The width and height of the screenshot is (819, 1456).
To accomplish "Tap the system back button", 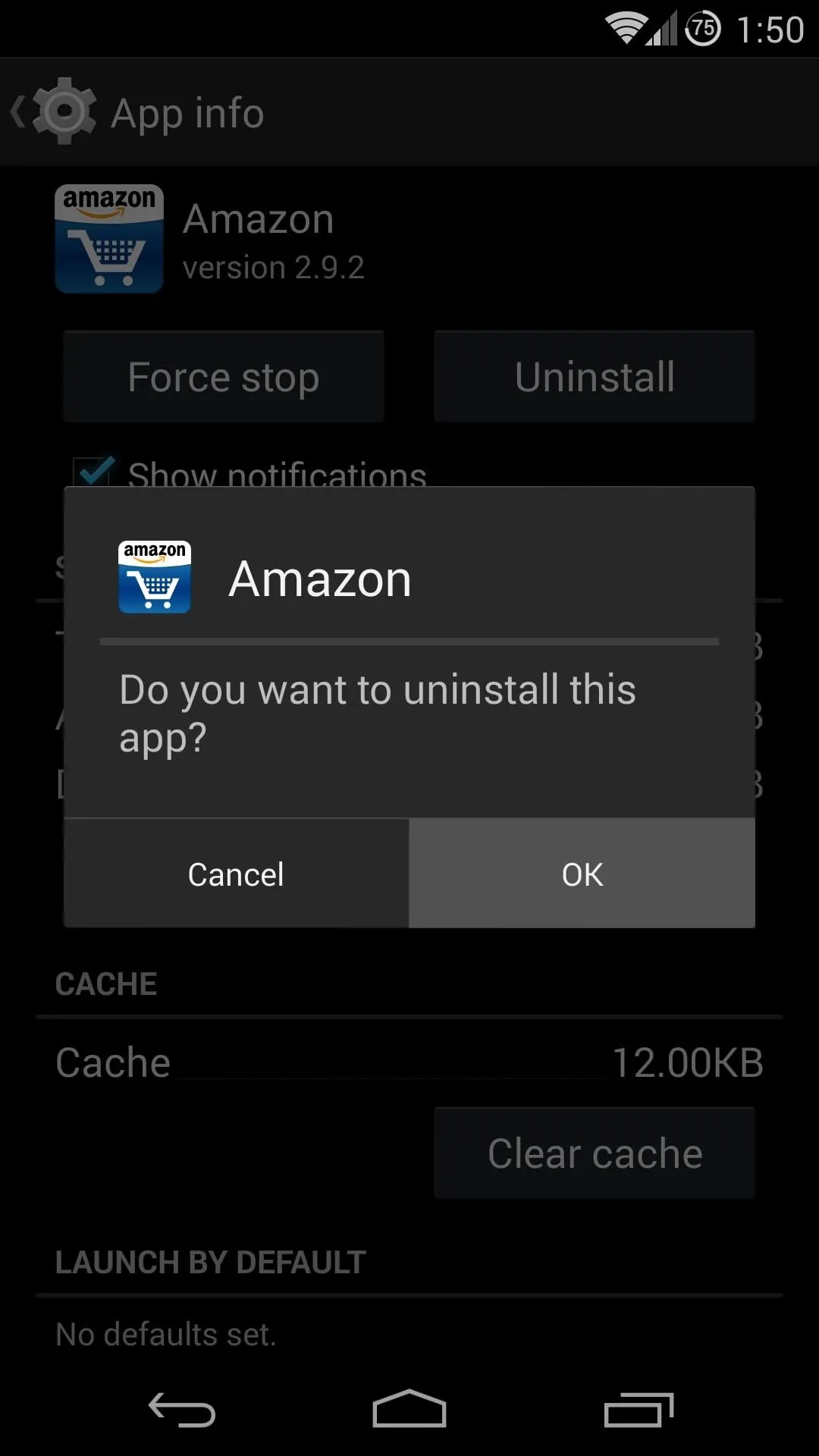I will pos(182,1410).
